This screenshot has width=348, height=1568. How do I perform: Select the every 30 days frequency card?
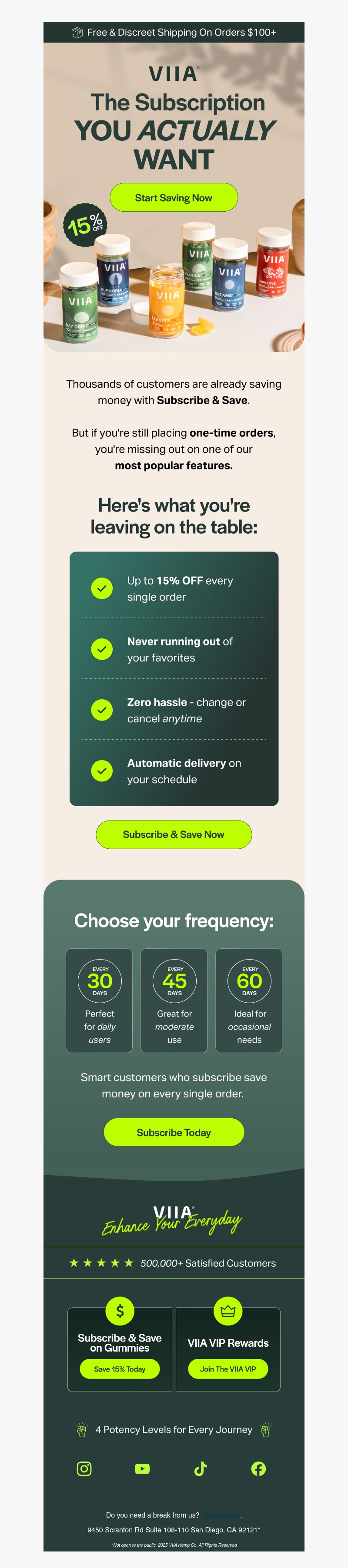coord(99,1001)
